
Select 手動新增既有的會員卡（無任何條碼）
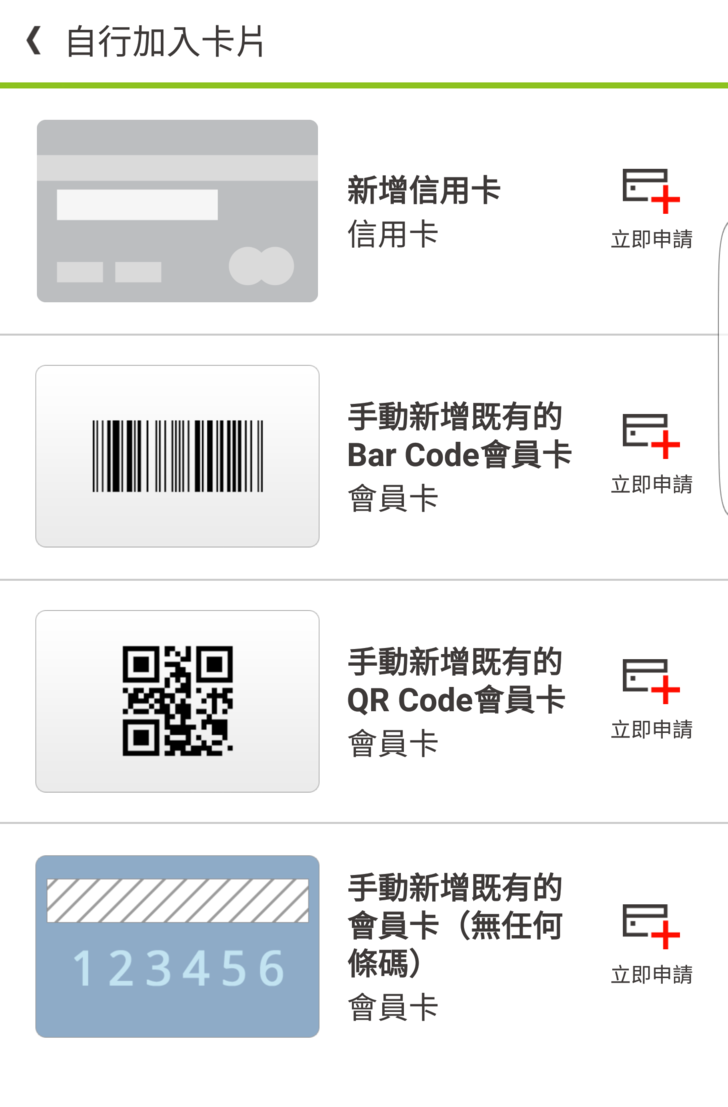tap(453, 945)
